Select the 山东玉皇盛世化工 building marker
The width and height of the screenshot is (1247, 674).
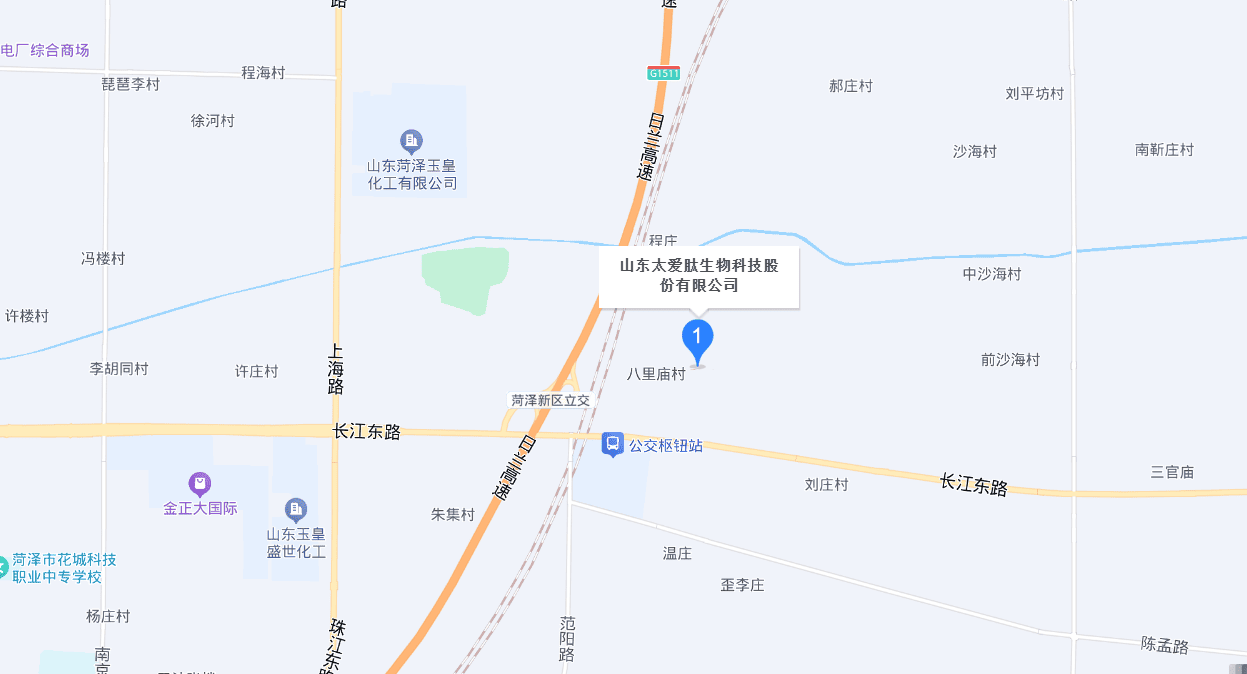(296, 510)
